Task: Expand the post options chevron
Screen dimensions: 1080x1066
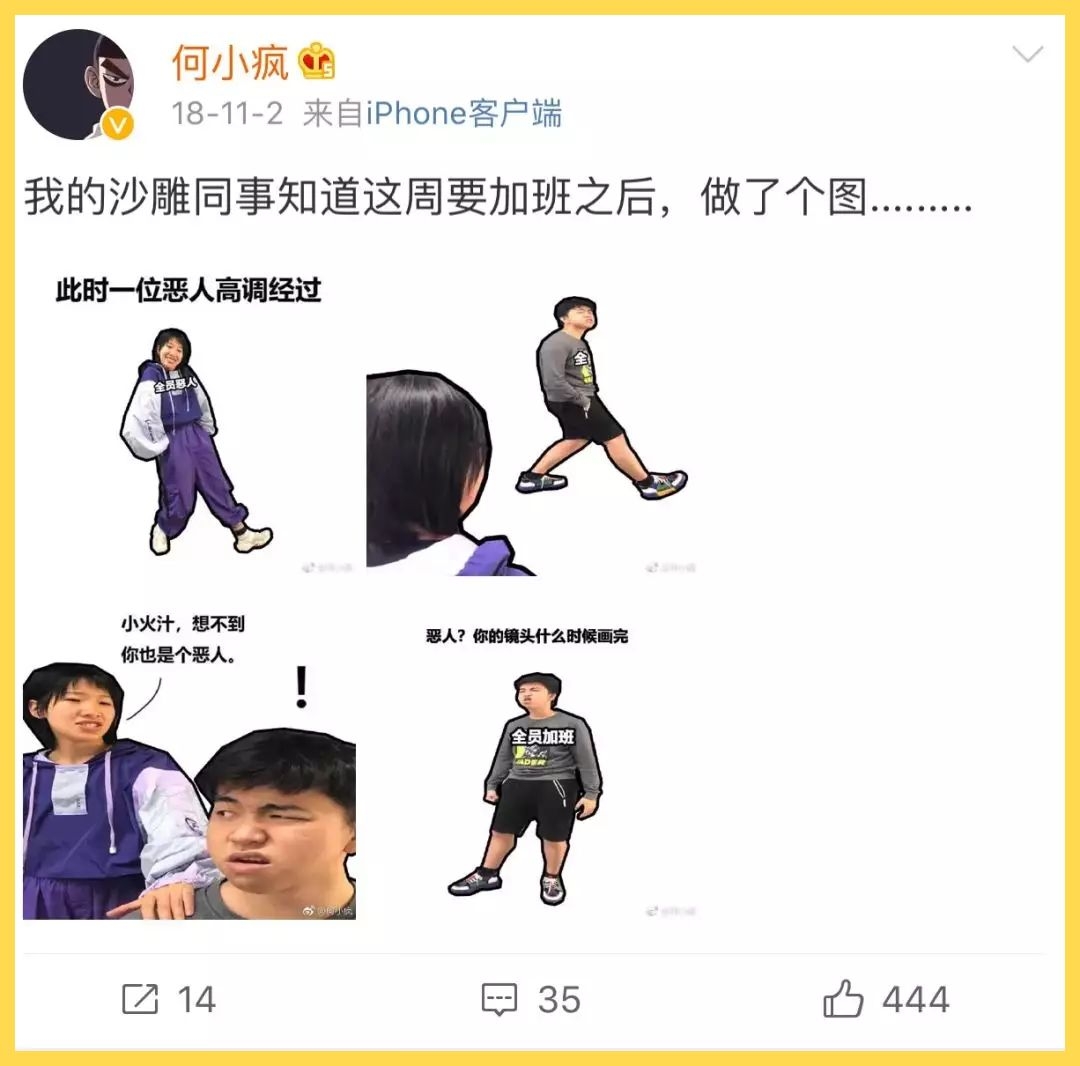Action: (x=1027, y=55)
